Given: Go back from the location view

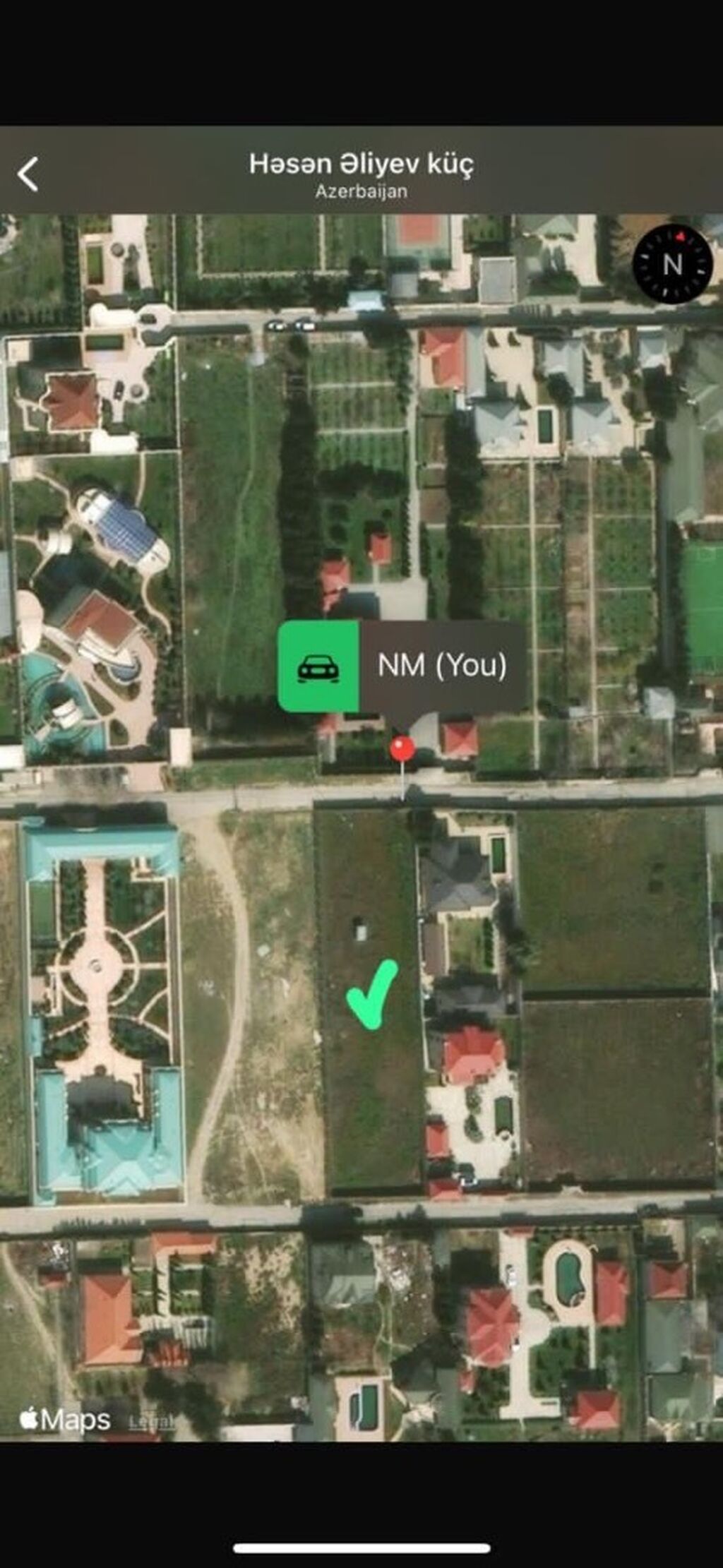Looking at the screenshot, I should (x=28, y=174).
